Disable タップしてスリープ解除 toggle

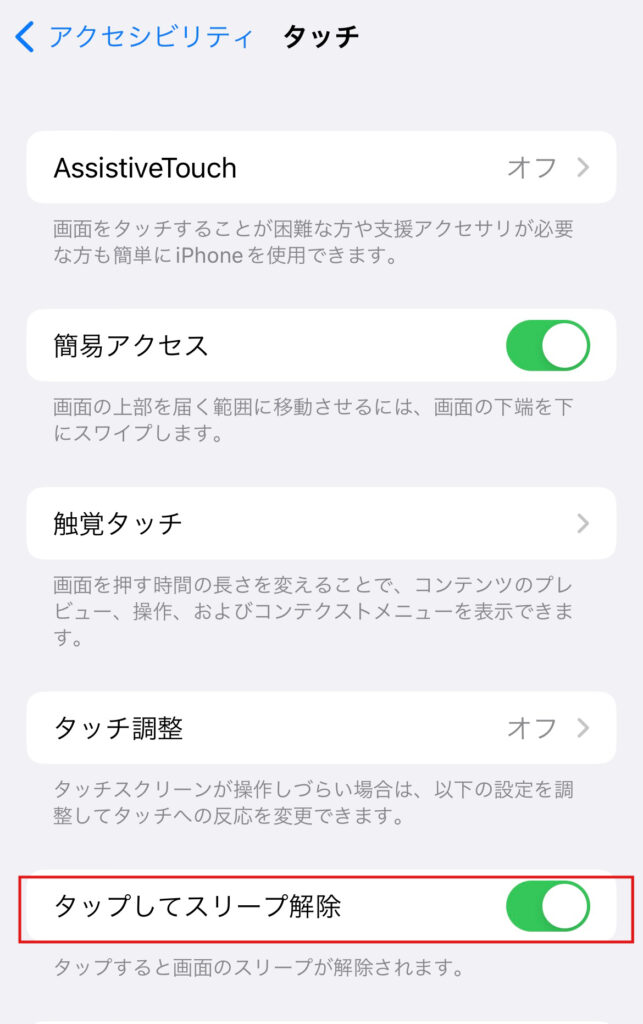[x=547, y=907]
